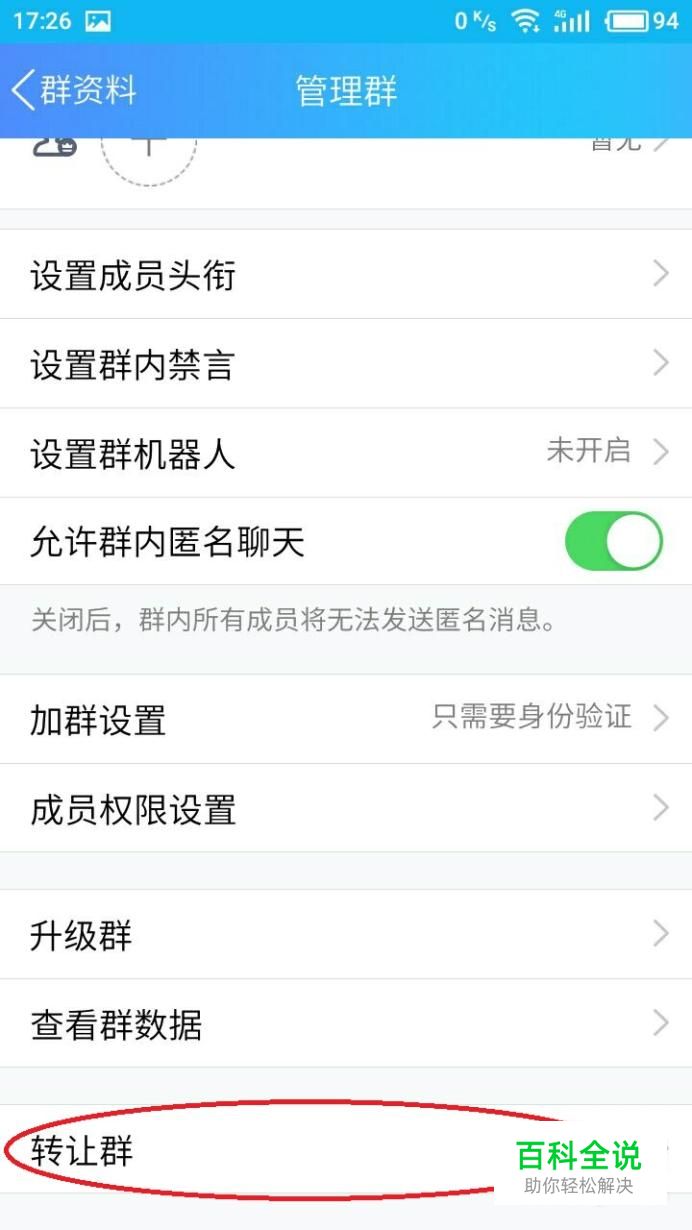View 查看群数据
The width and height of the screenshot is (692, 1230).
coord(346,1024)
